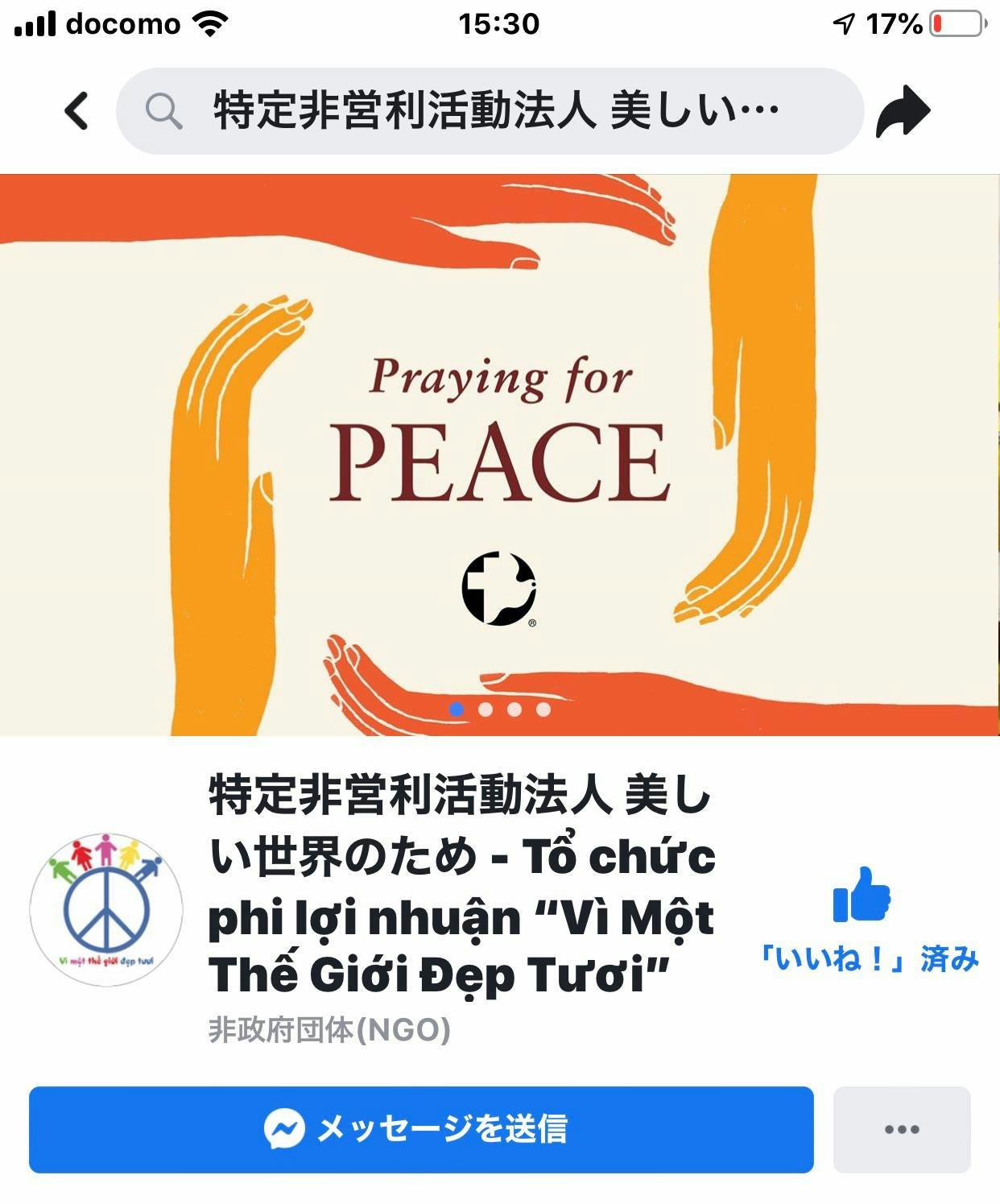Open the Praying for Peace cover photo
Screen dimensions: 1000x1204
(x=499, y=454)
